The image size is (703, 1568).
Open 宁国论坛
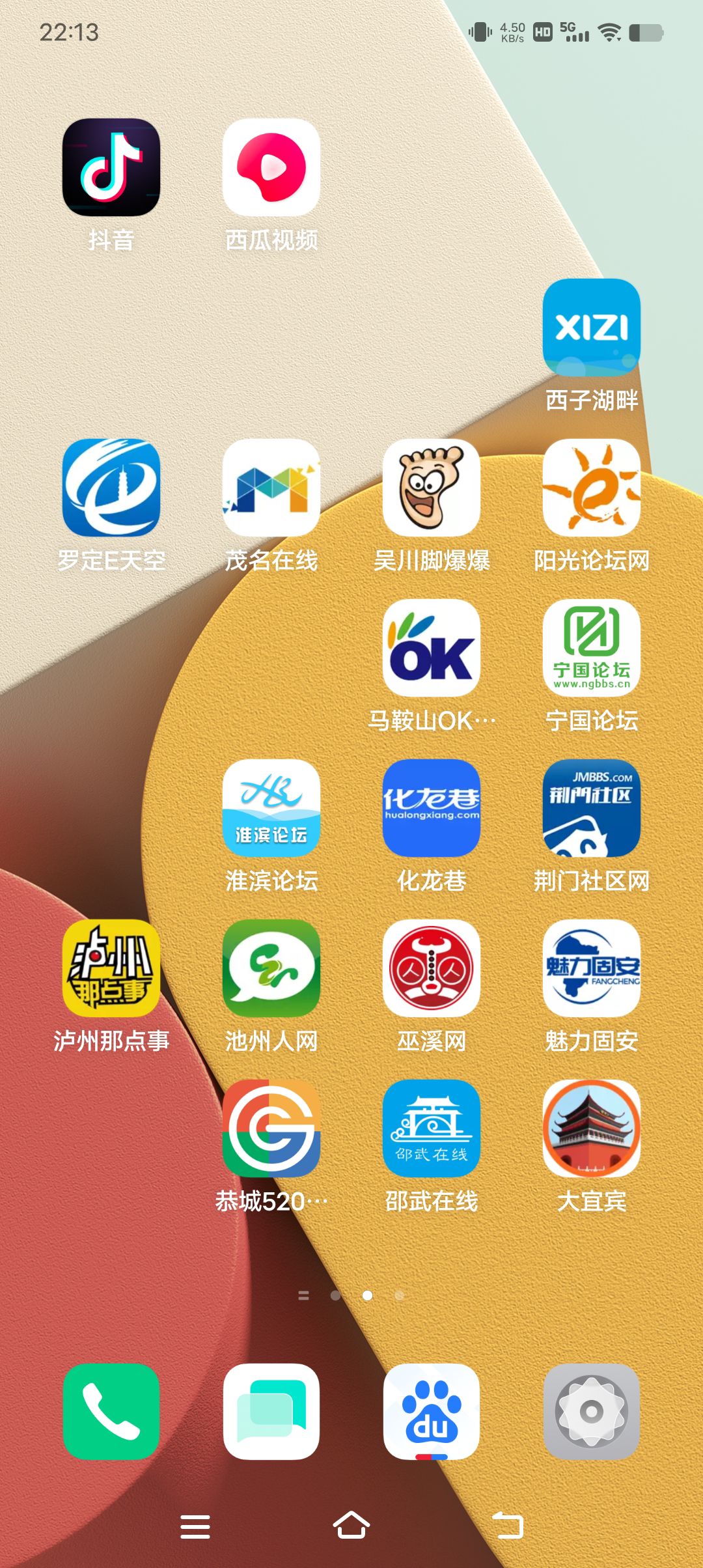591,648
